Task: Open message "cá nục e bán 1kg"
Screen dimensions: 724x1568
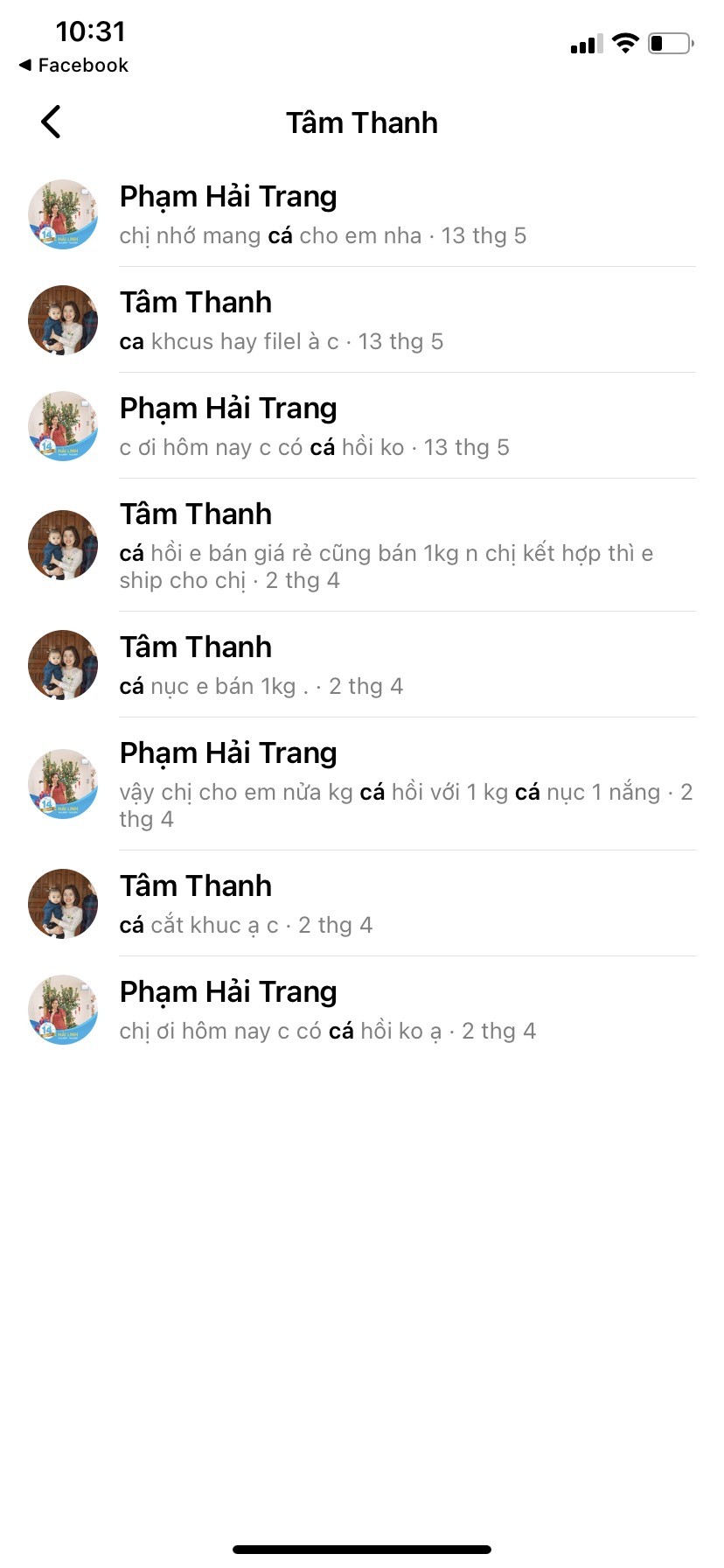Action: pyautogui.click(x=362, y=665)
